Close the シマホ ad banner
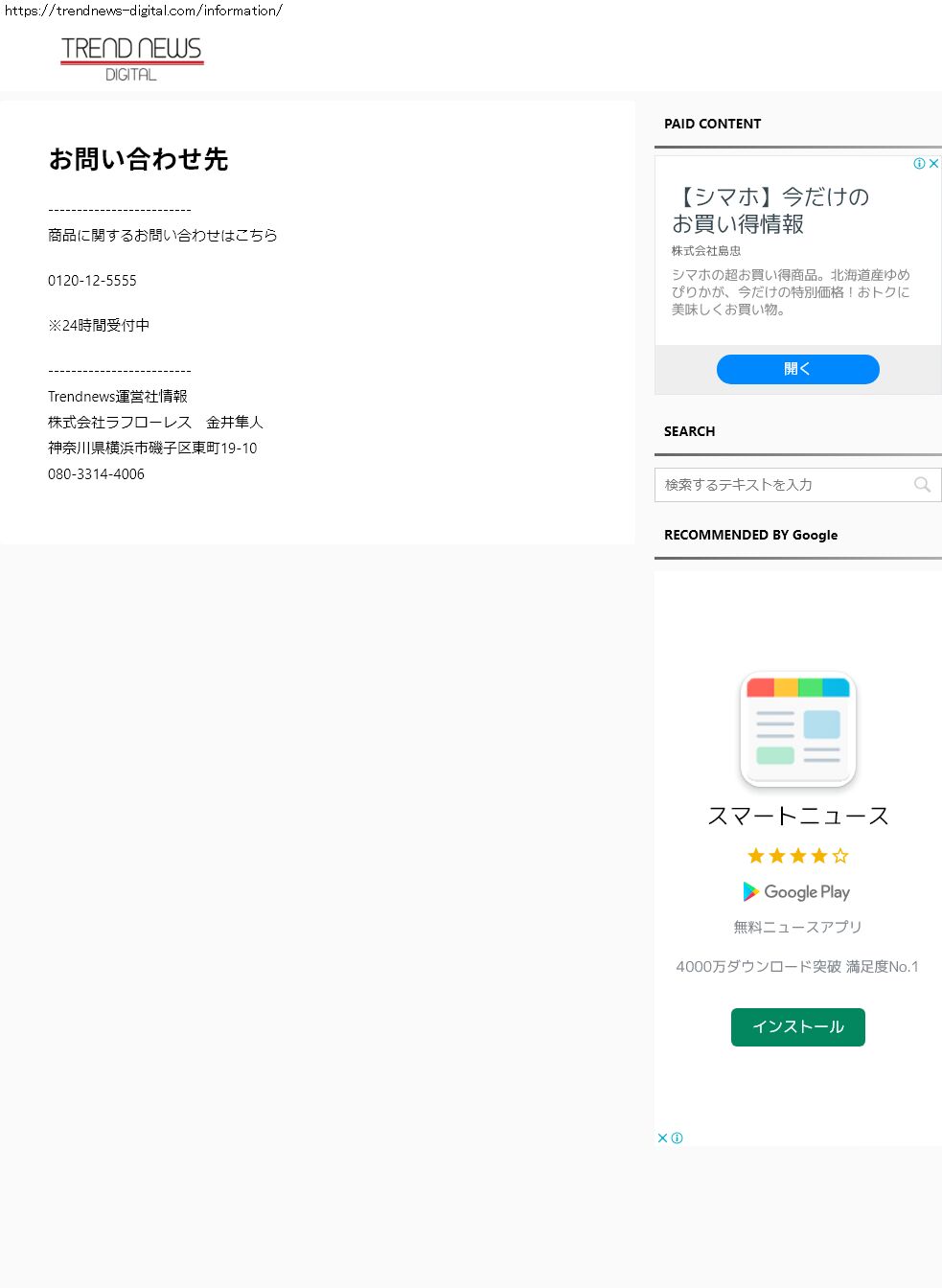The width and height of the screenshot is (942, 1288). pos(933,164)
